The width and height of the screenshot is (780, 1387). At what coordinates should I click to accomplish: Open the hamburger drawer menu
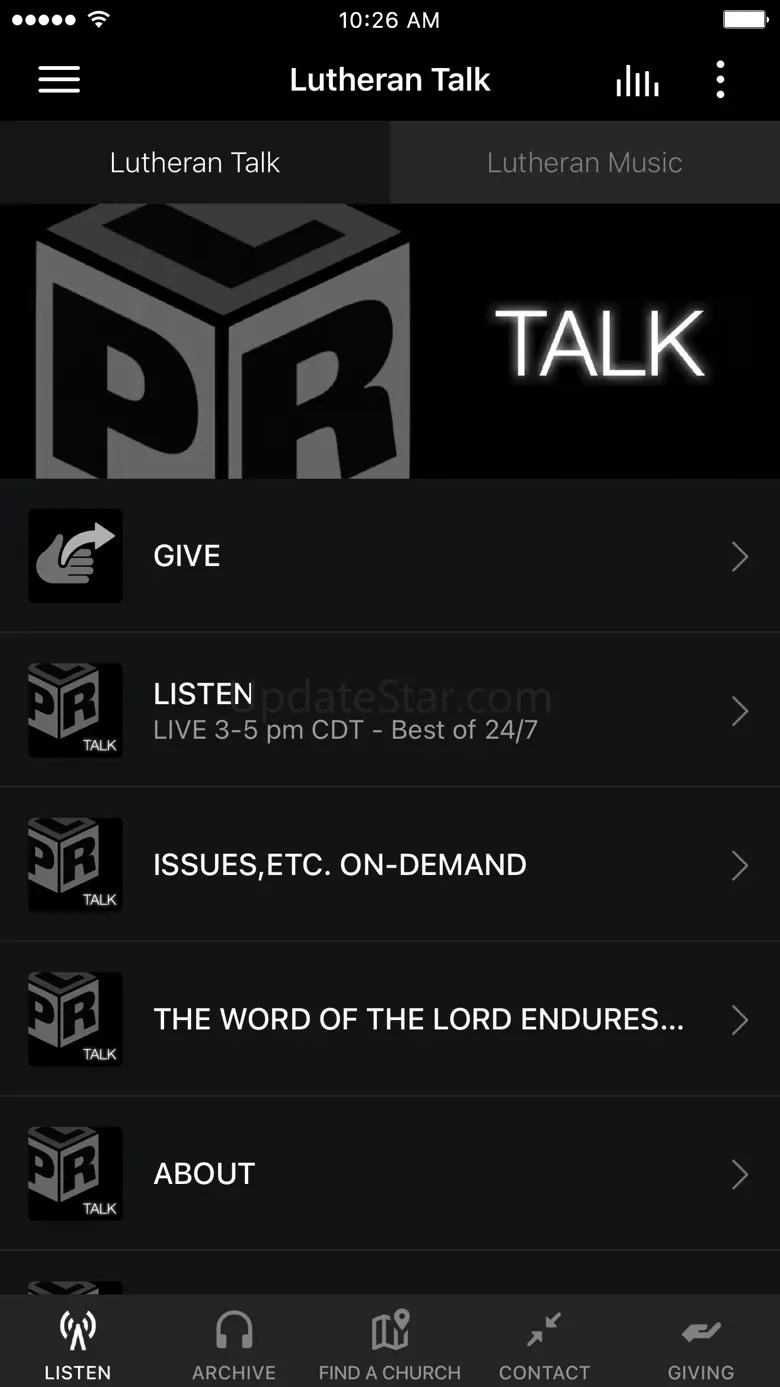coord(59,80)
